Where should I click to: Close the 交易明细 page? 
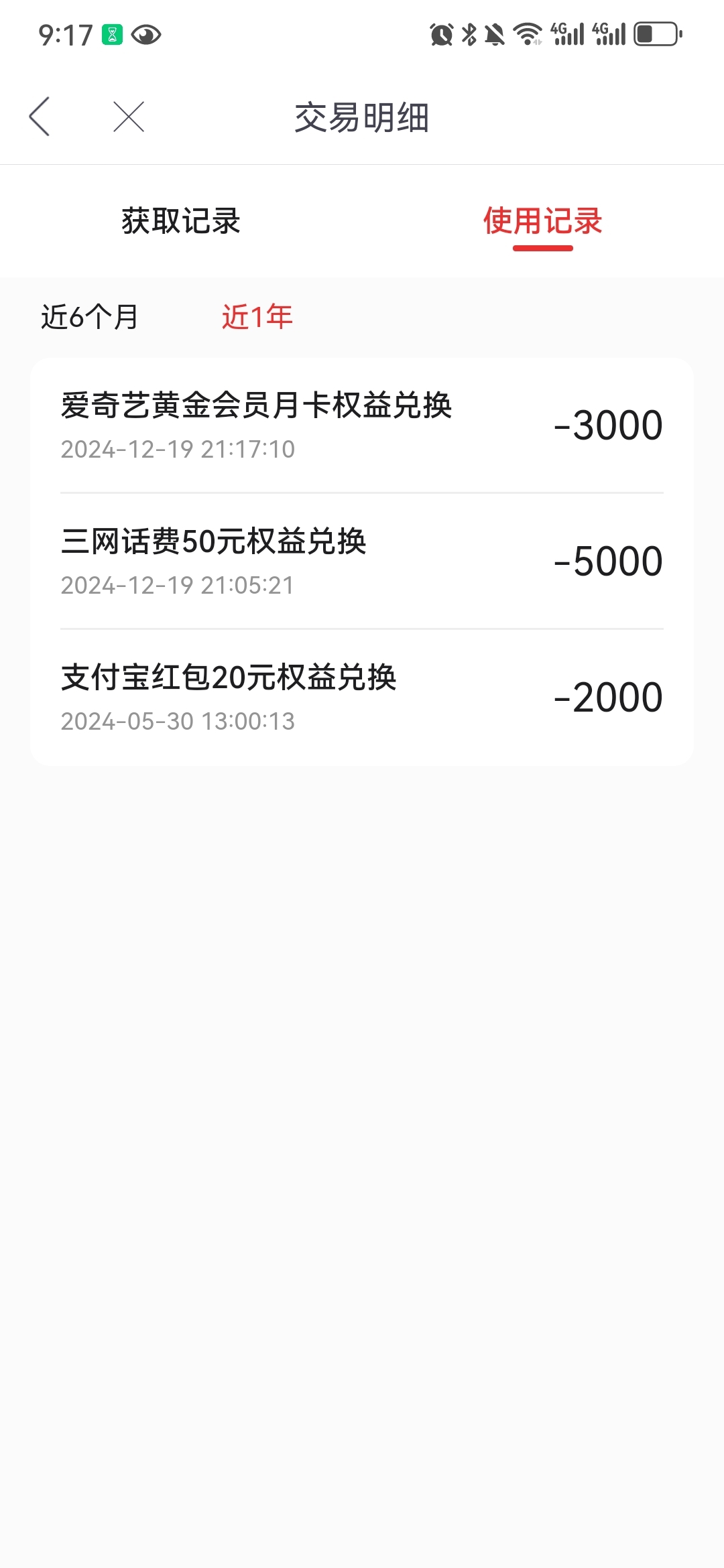[129, 117]
